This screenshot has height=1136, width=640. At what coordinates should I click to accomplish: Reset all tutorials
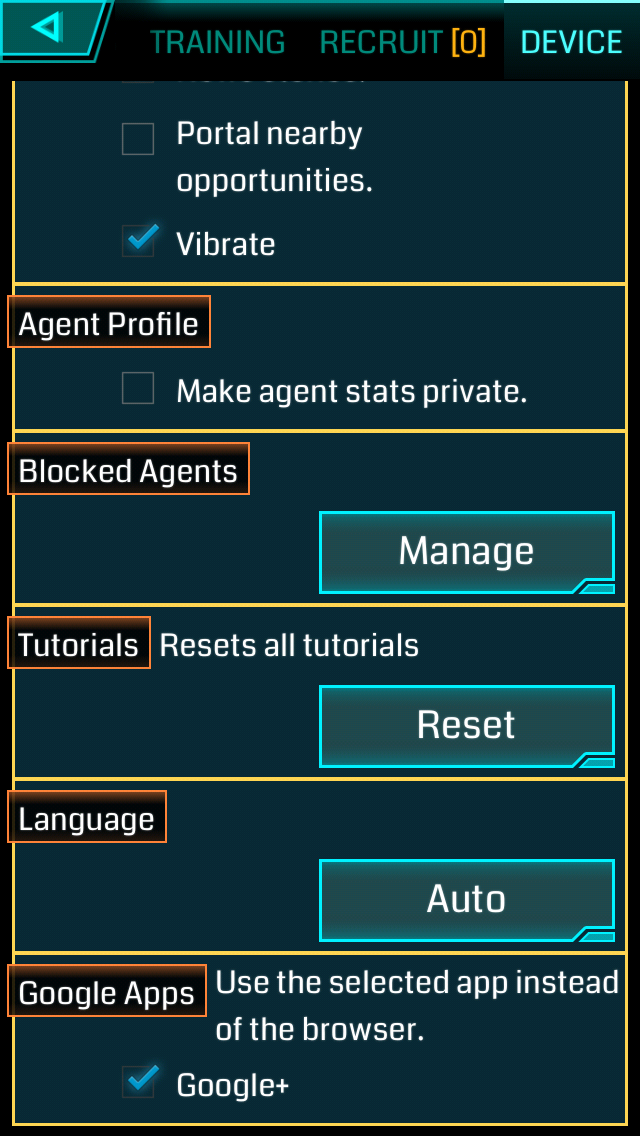click(x=466, y=726)
